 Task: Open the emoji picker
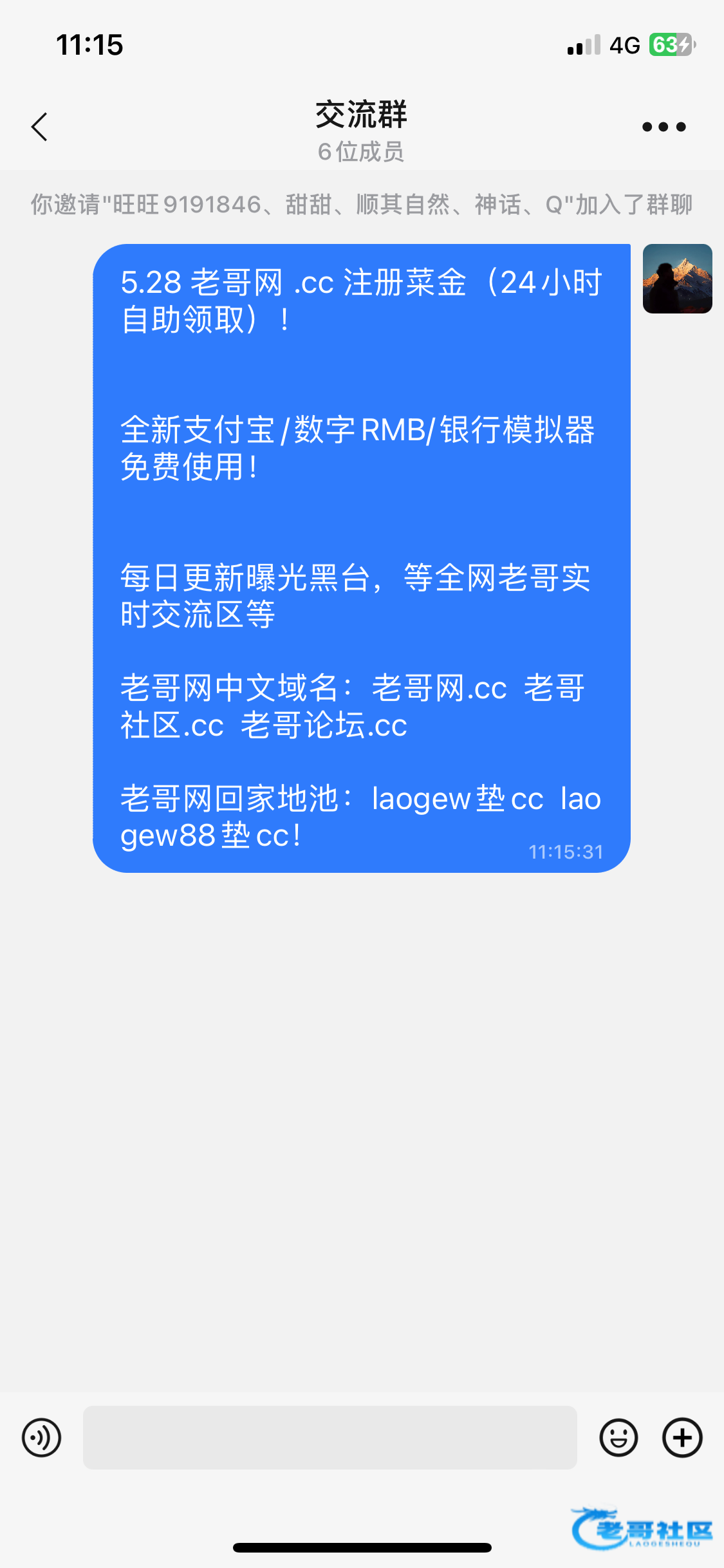pos(618,1437)
